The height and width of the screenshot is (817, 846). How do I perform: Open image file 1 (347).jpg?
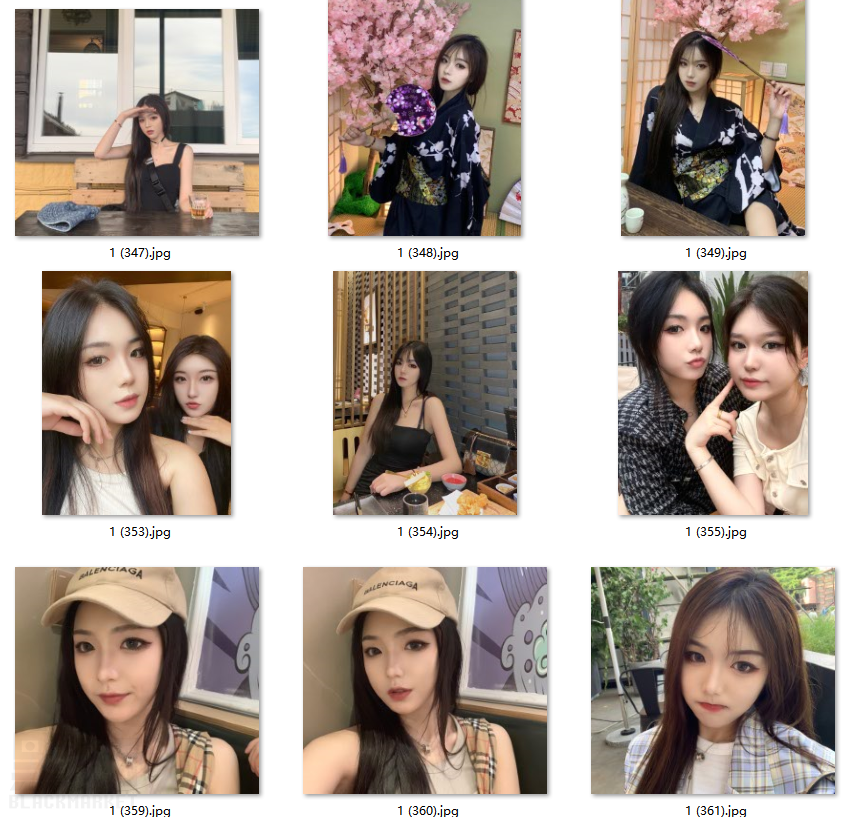click(137, 123)
